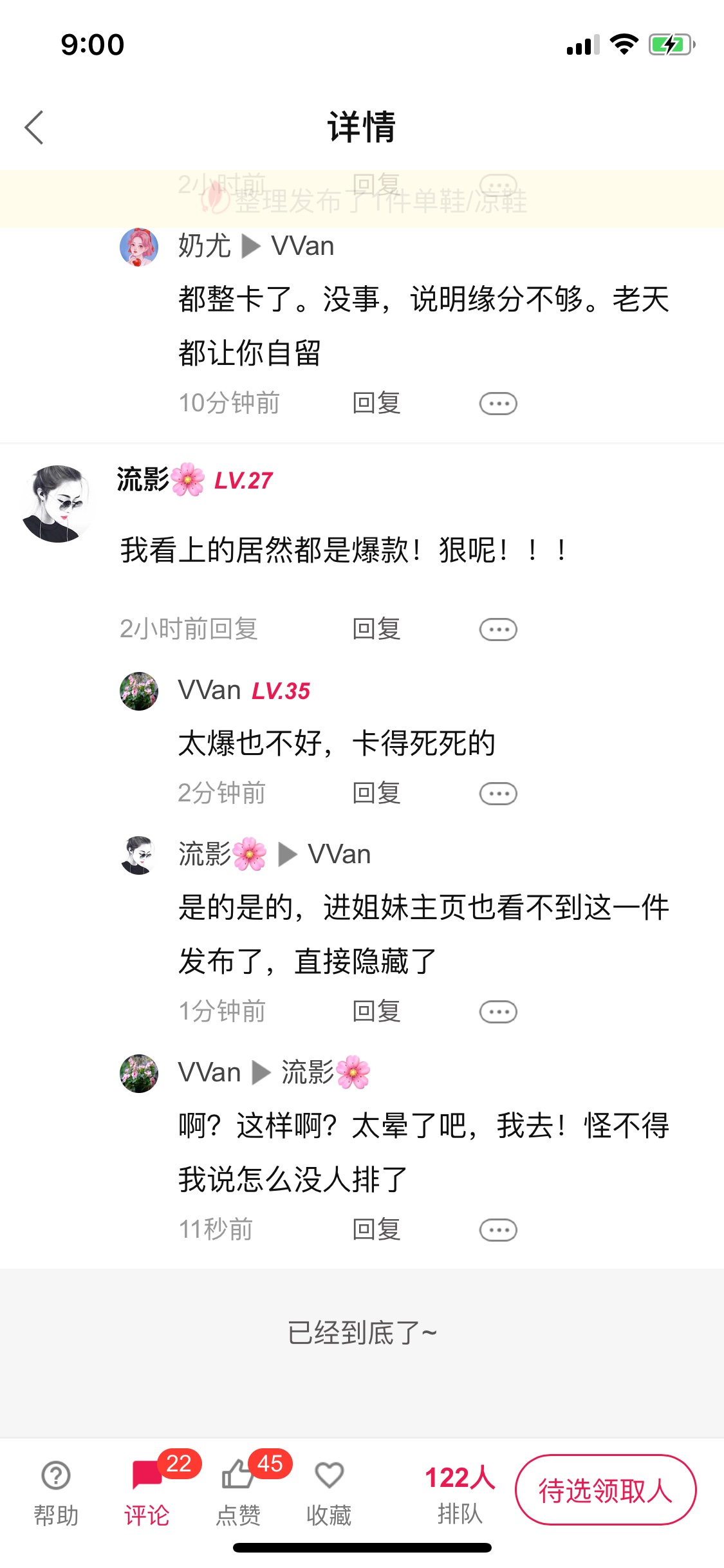This screenshot has width=724, height=1568.
Task: Open more options on 流影's 爆款 comment
Action: (x=498, y=629)
